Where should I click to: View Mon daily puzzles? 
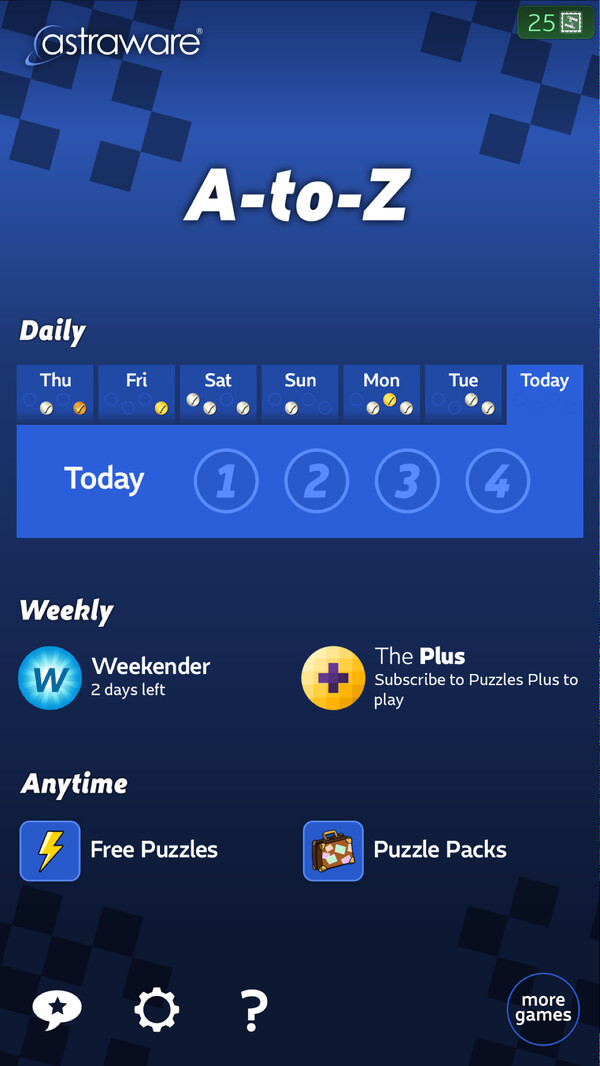(381, 393)
